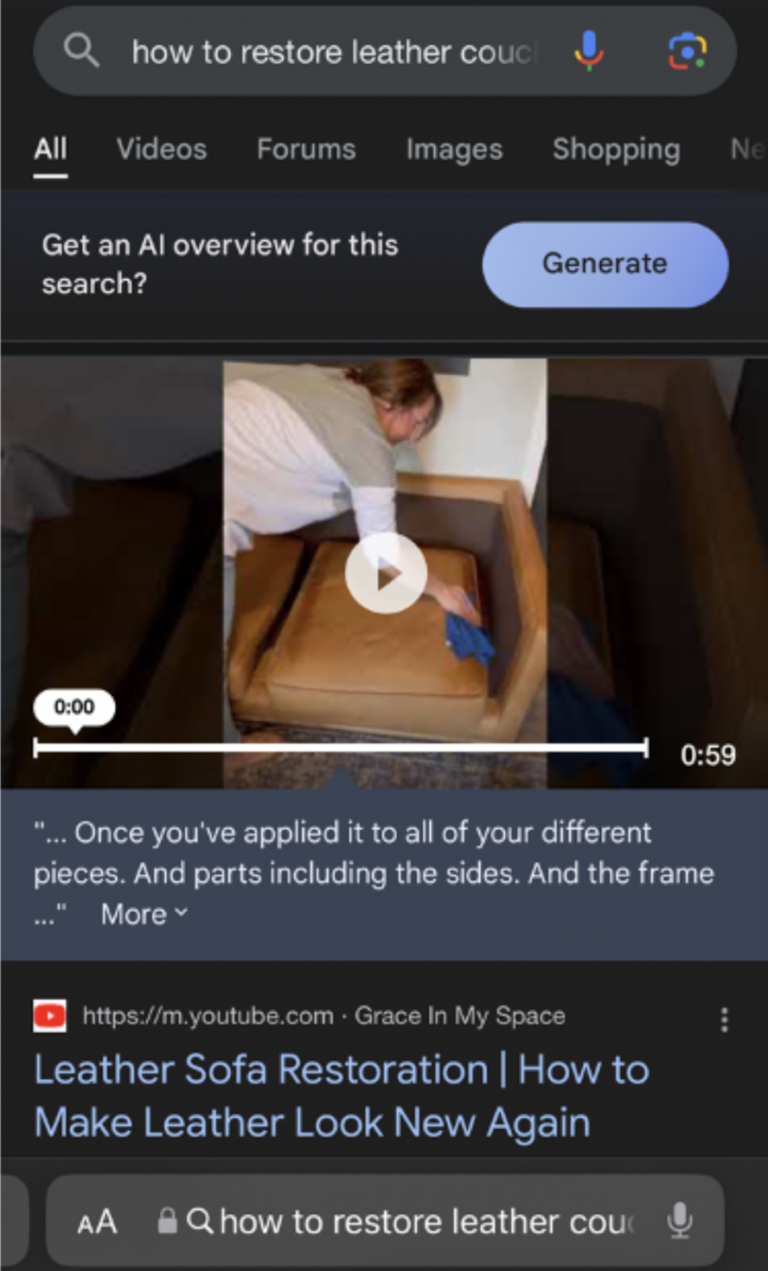Switch to the Videos tab
This screenshot has width=768, height=1271.
(161, 149)
